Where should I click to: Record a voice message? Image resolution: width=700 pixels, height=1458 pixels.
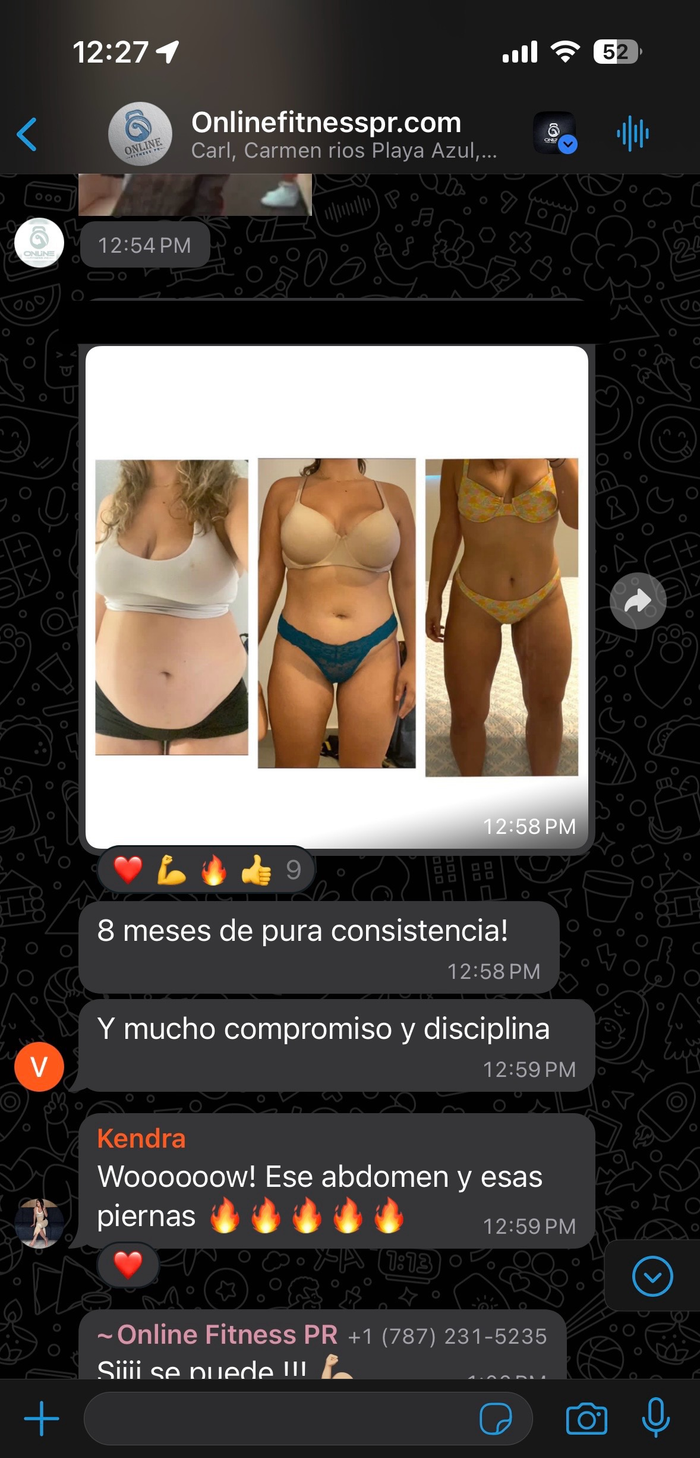point(655,1418)
